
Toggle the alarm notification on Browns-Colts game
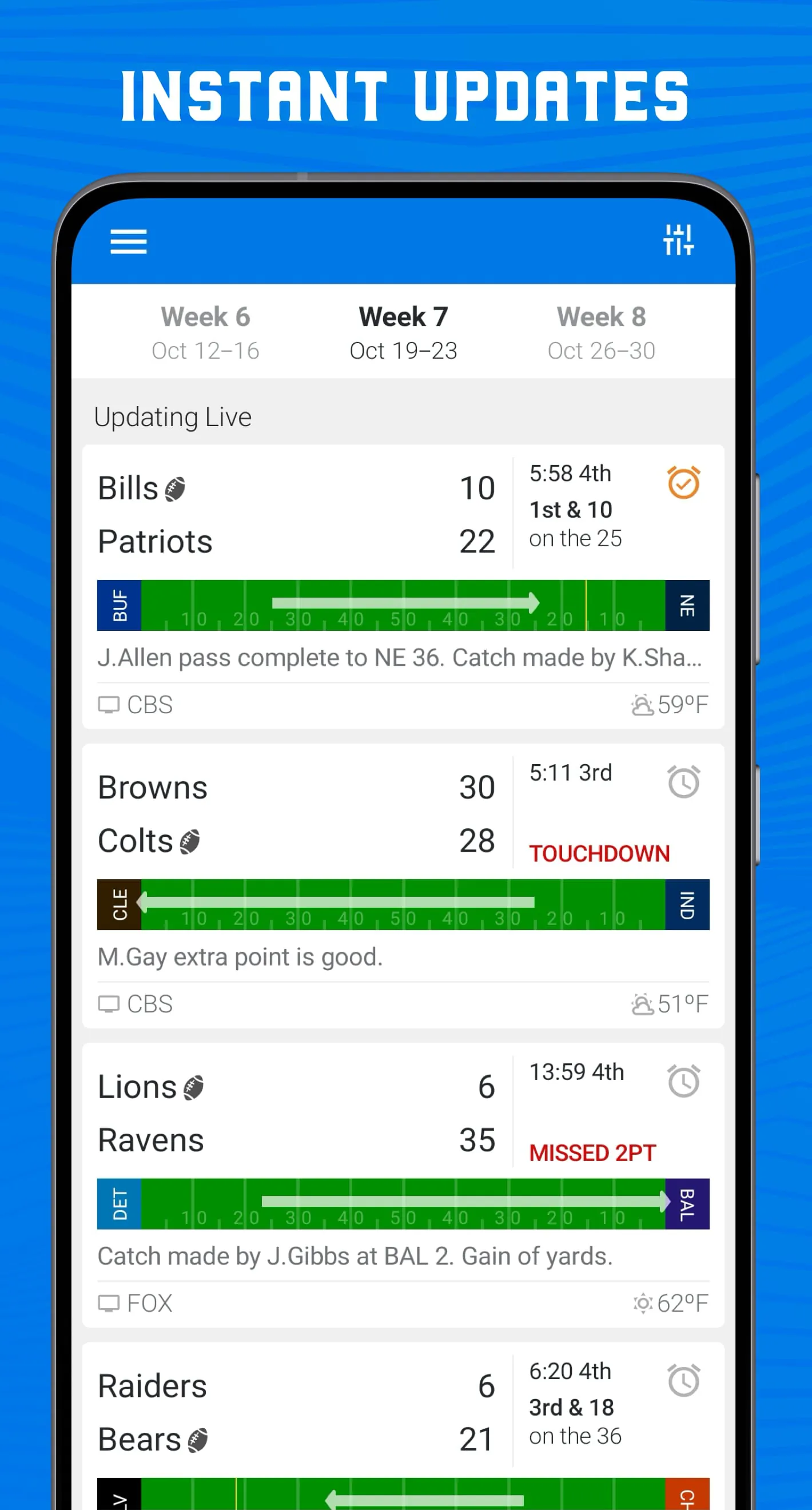click(683, 782)
